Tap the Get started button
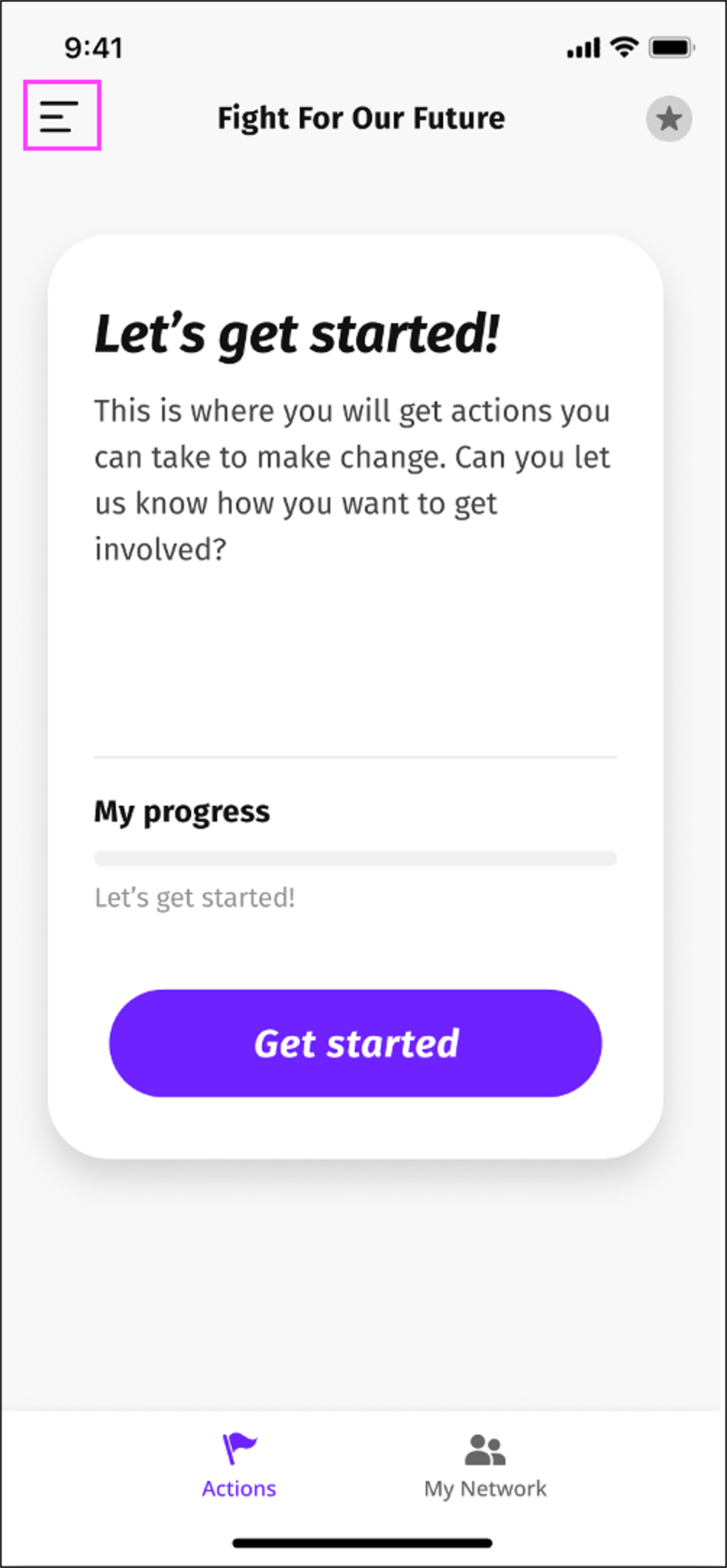727x1568 pixels. tap(356, 1043)
